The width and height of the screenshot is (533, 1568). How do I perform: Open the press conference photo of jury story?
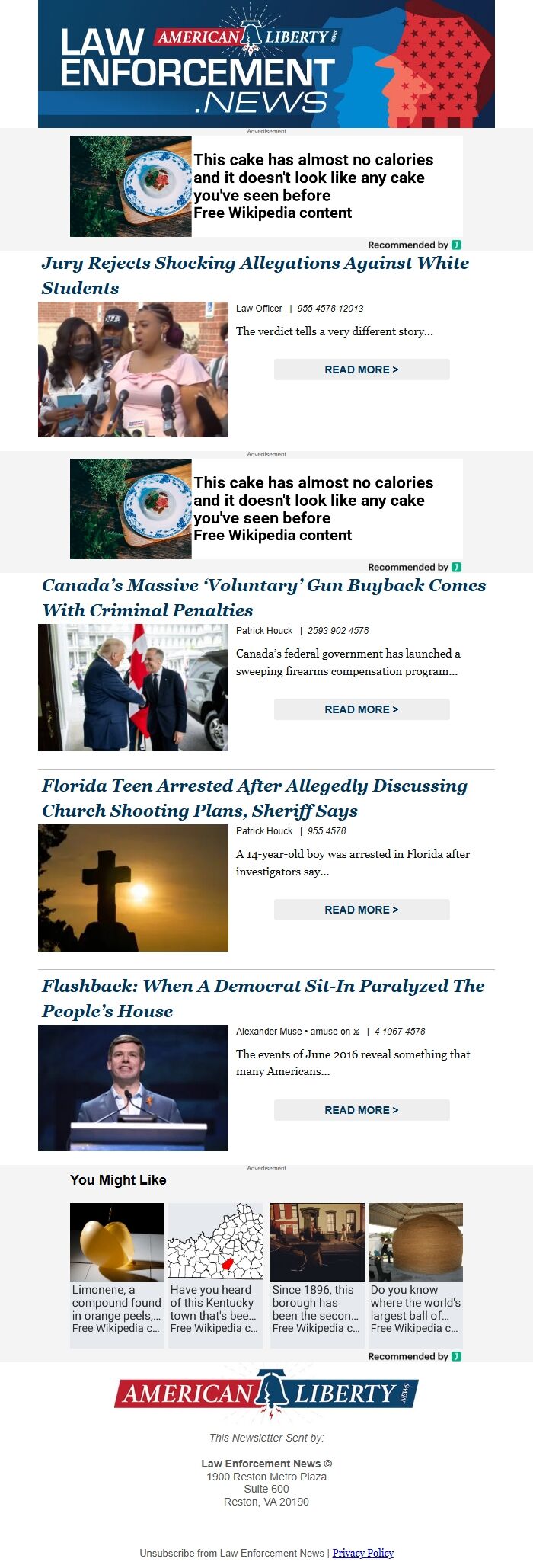point(133,370)
